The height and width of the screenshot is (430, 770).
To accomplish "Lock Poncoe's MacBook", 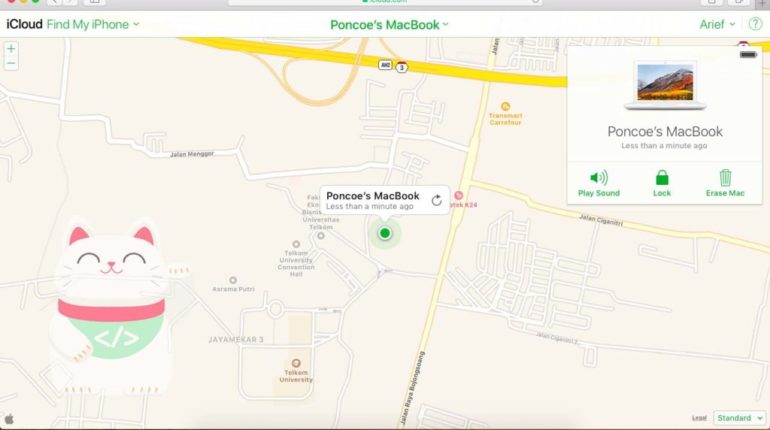I will tap(662, 183).
